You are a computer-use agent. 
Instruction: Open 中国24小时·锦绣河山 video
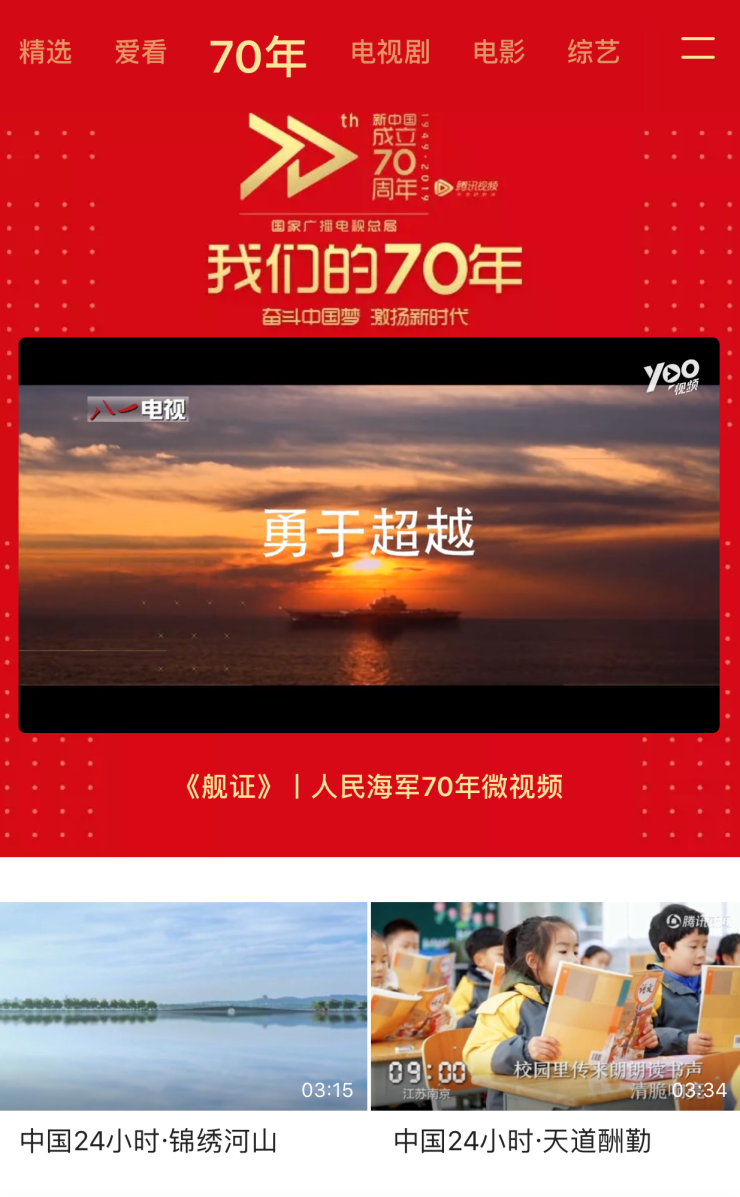tap(183, 1006)
